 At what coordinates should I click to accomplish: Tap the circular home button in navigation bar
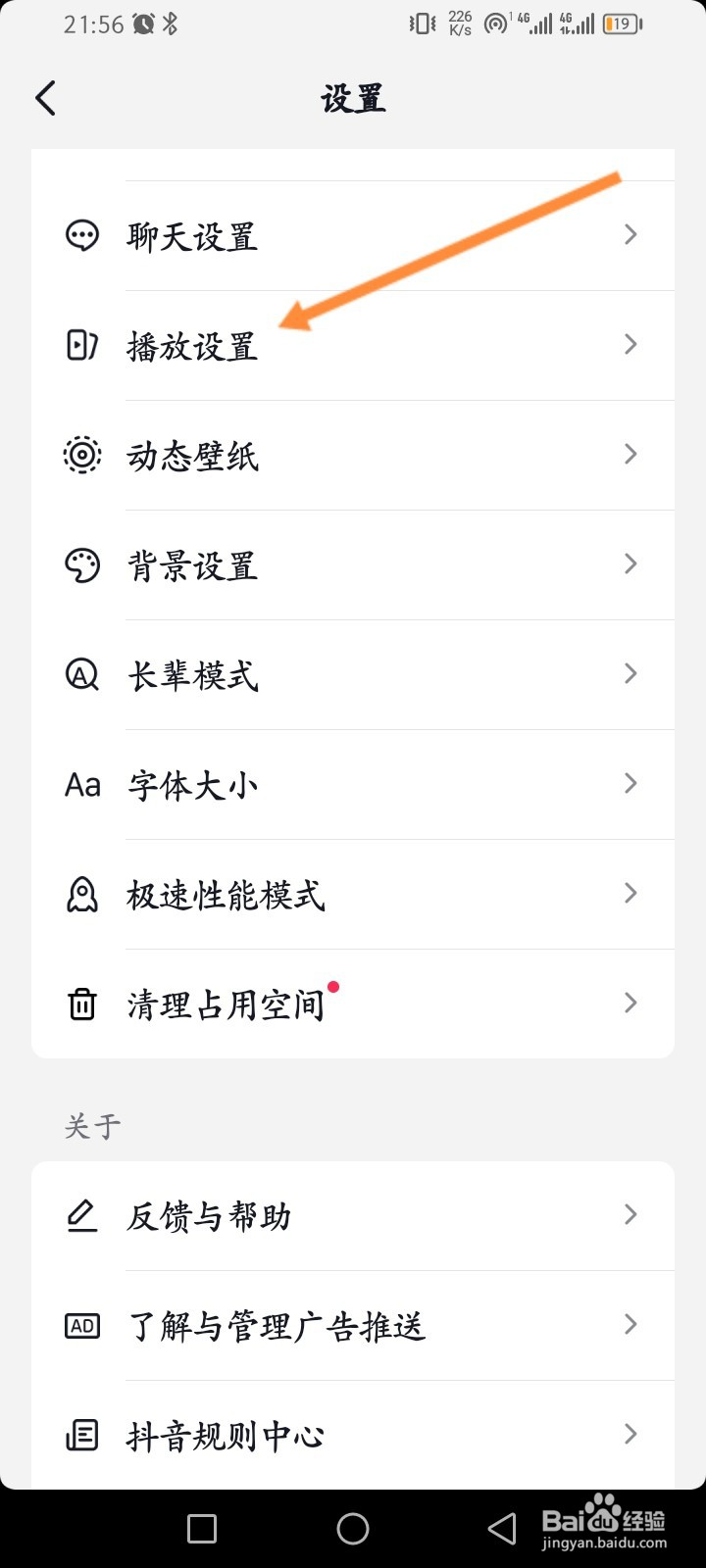(353, 1528)
